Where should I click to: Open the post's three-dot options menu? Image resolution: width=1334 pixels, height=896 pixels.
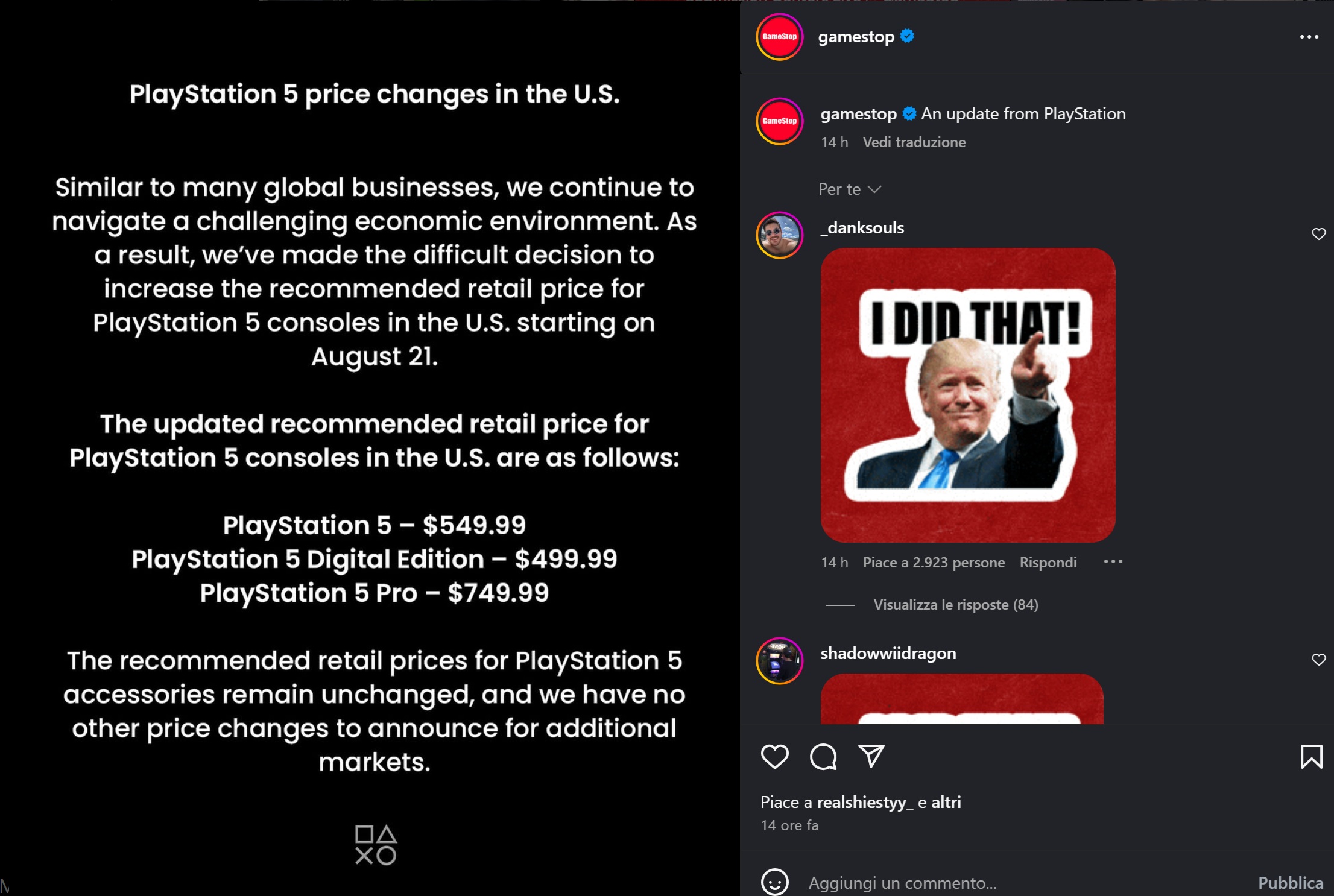tap(1309, 37)
